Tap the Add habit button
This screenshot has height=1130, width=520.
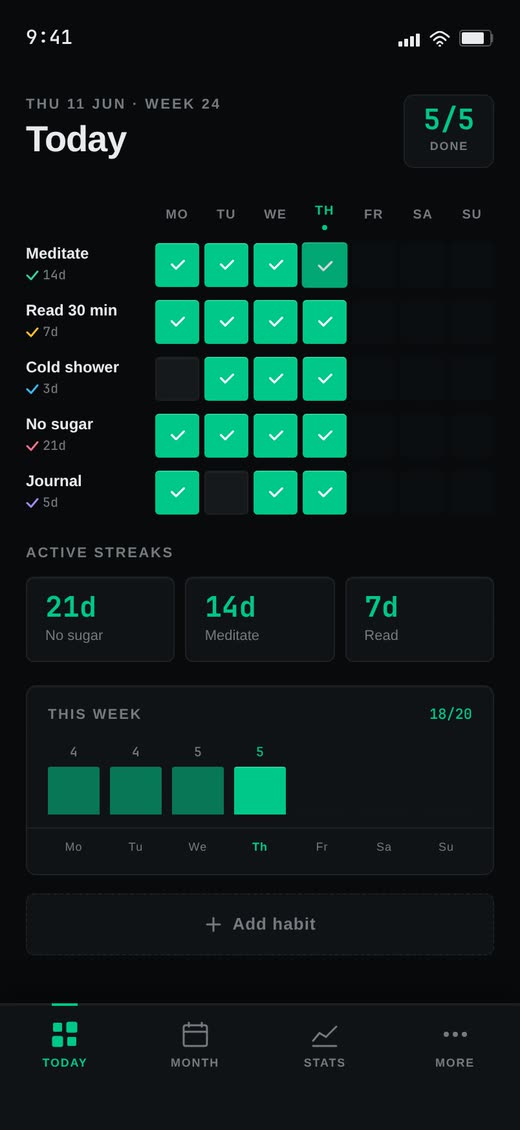coord(260,924)
